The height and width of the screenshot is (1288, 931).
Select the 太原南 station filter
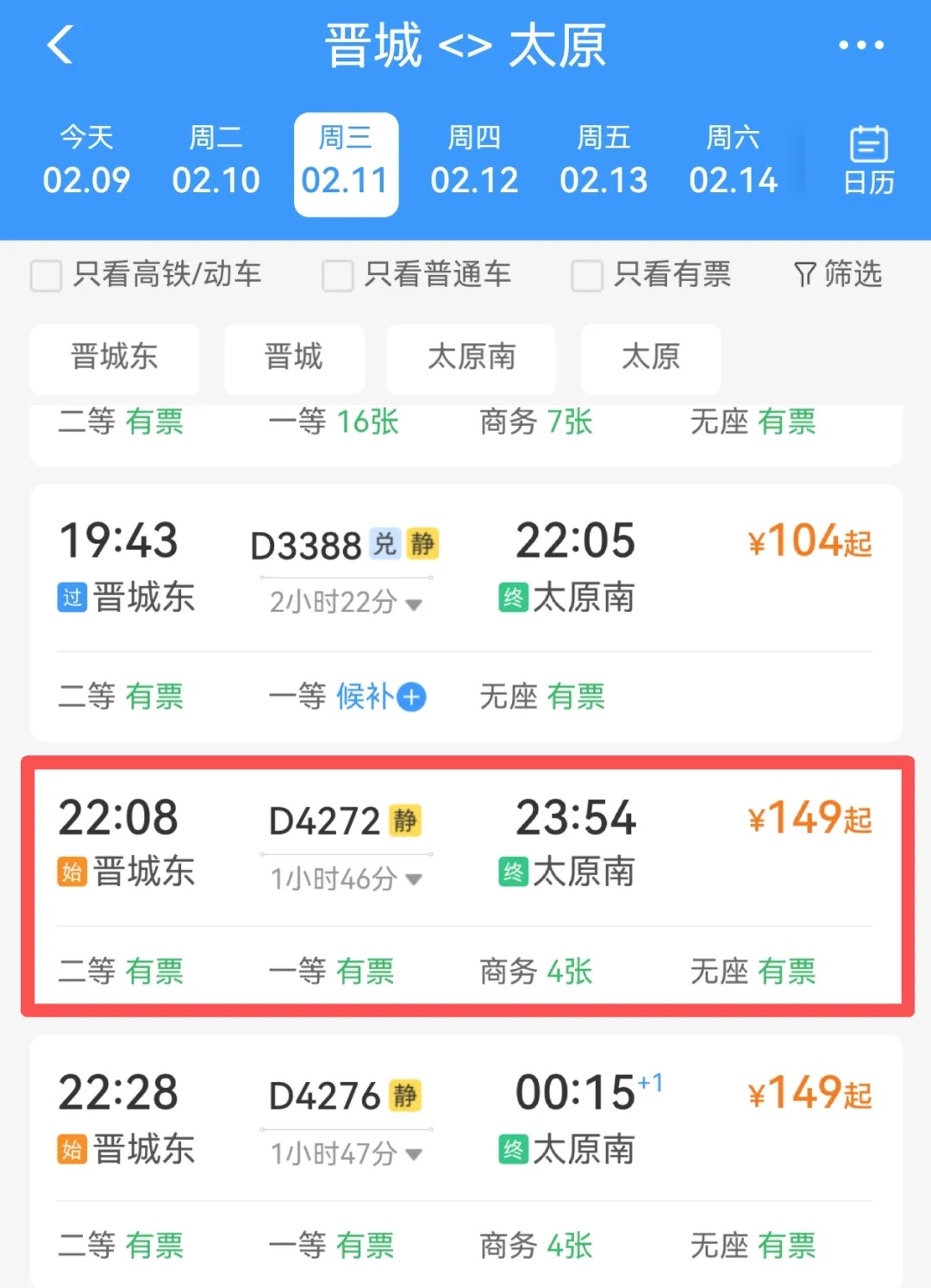(471, 360)
